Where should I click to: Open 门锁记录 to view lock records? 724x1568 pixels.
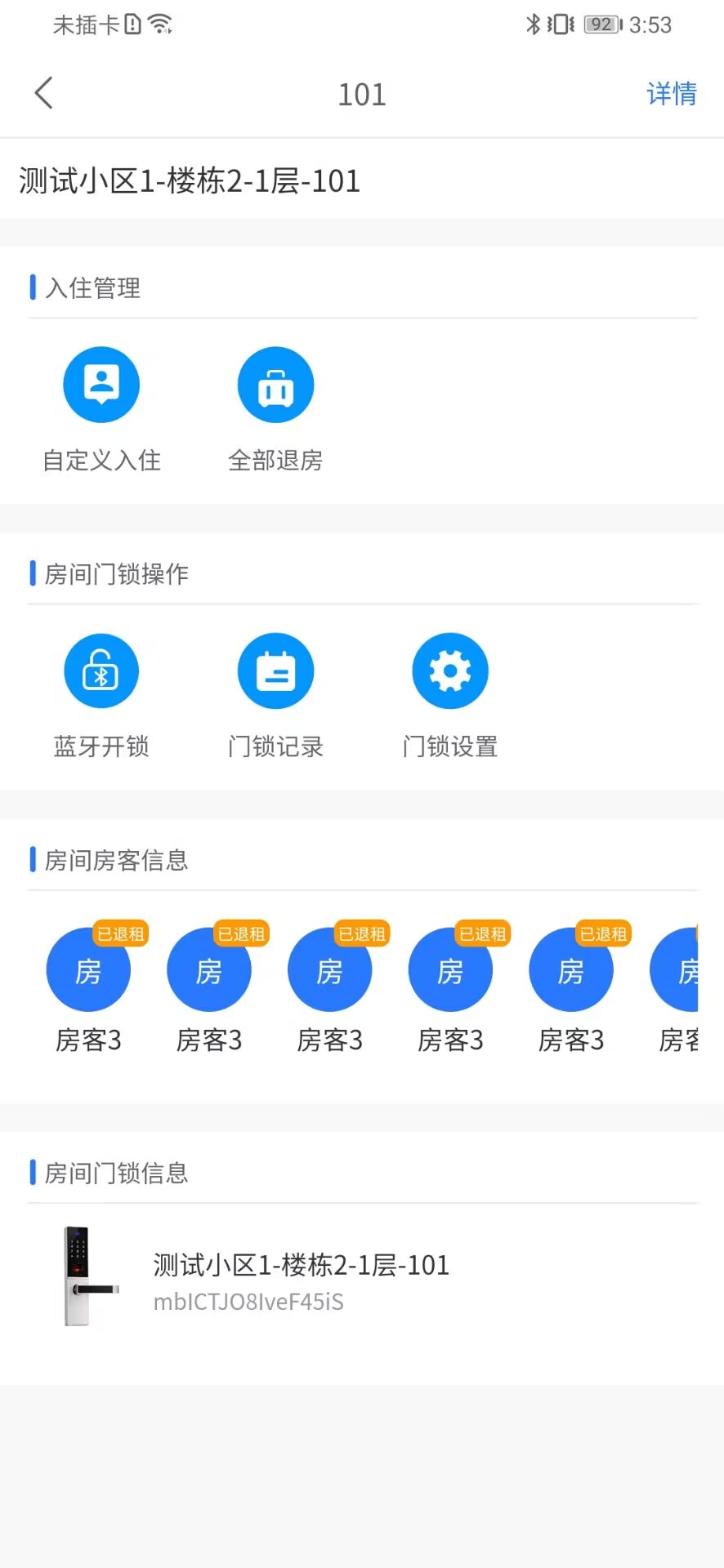[x=275, y=670]
